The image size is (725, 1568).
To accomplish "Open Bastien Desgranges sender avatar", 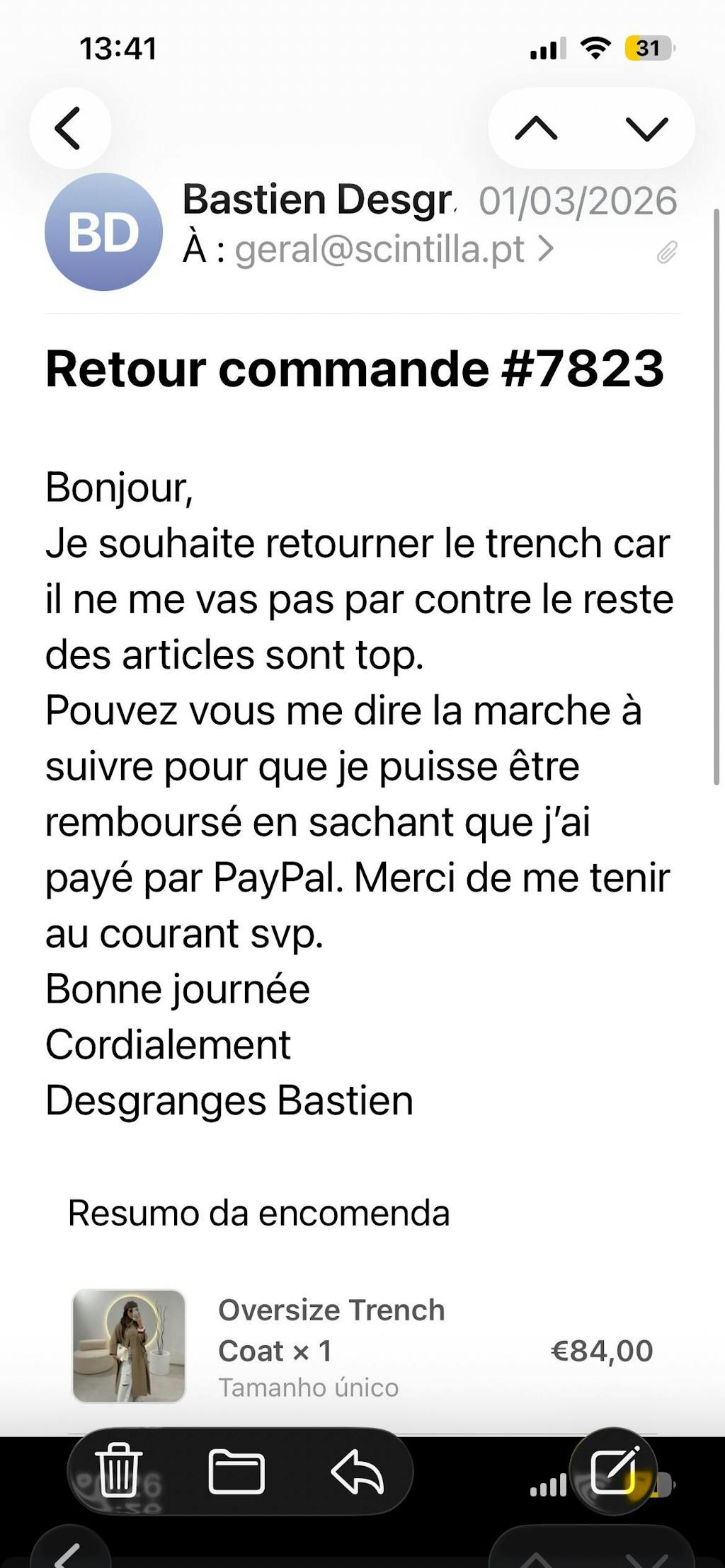I will [x=103, y=232].
